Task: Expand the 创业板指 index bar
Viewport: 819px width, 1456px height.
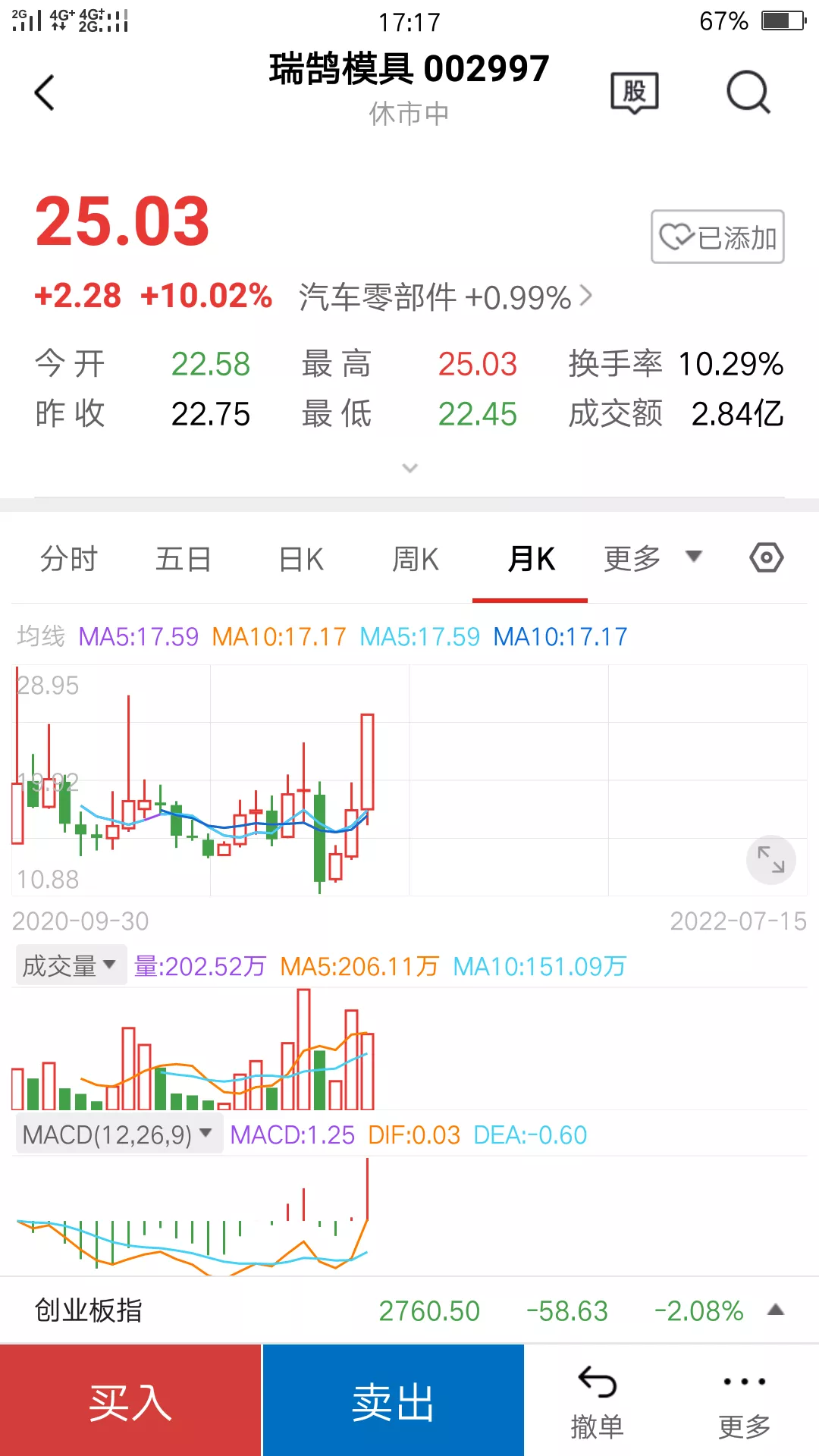Action: click(x=775, y=1310)
